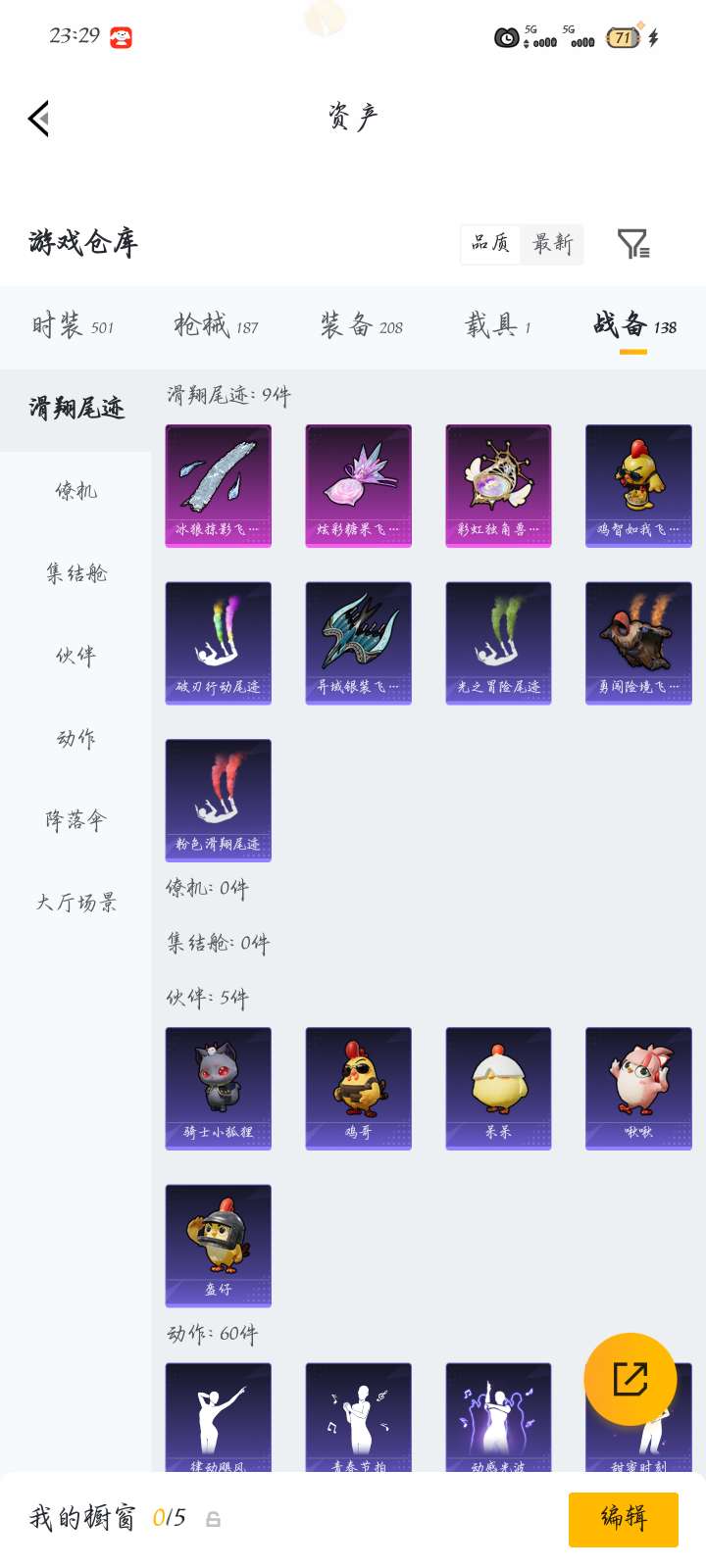The height and width of the screenshot is (1568, 706).
Task: Sort items by 最新
Action: pyautogui.click(x=552, y=244)
